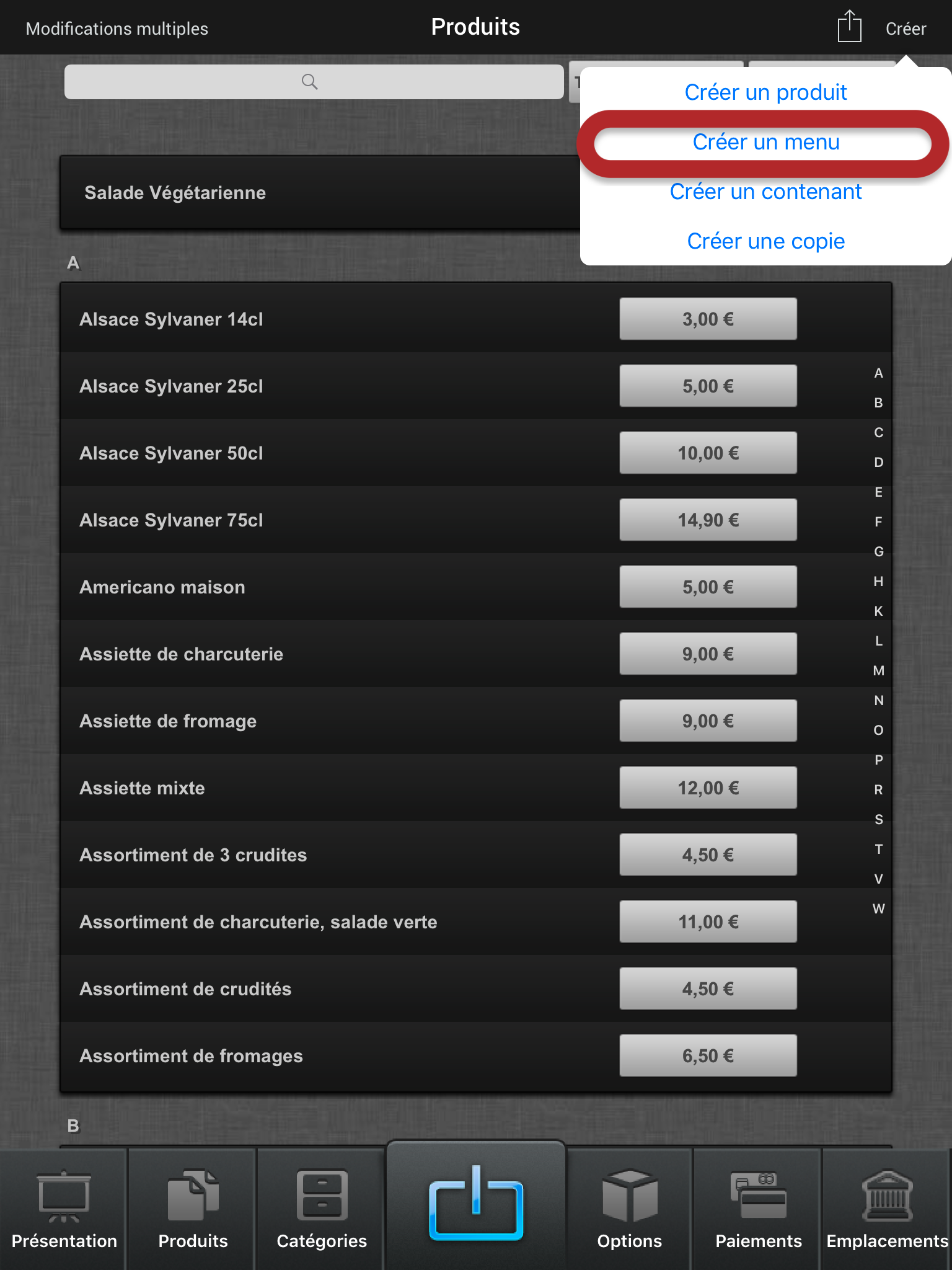Choose Créer une copie
952x1270 pixels.
(x=765, y=241)
